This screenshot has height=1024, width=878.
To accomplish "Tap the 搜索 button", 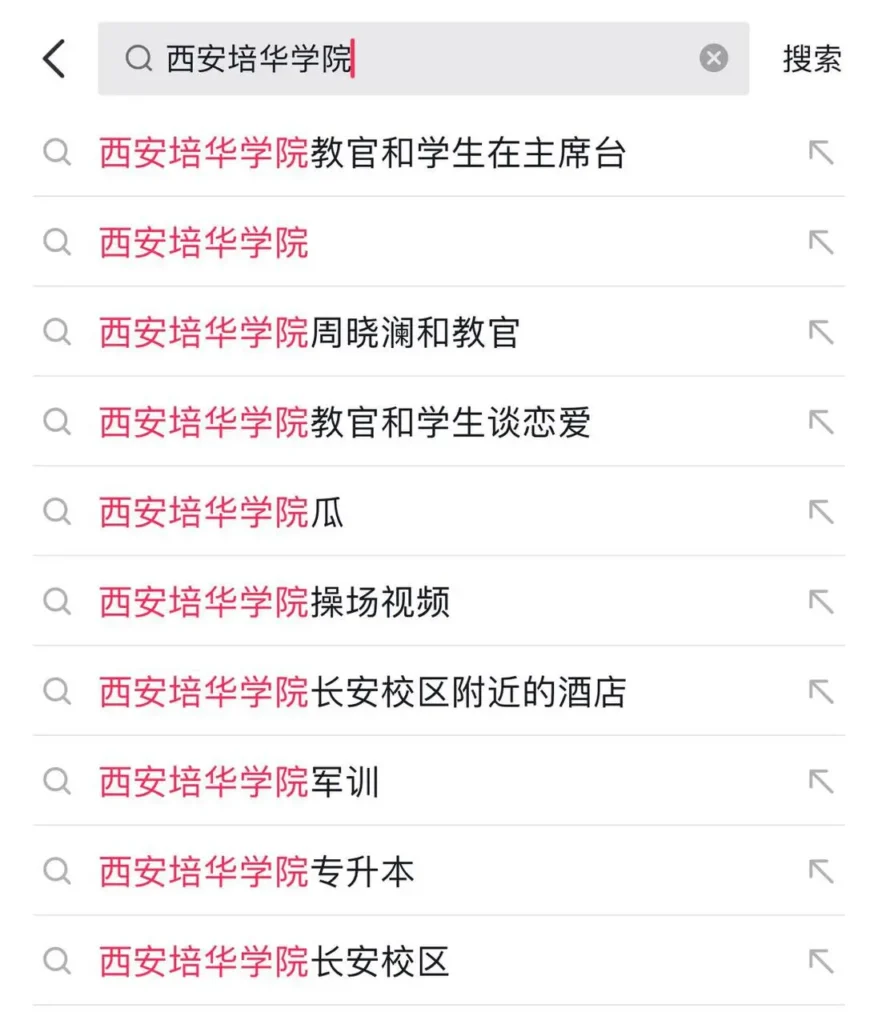I will tap(811, 59).
